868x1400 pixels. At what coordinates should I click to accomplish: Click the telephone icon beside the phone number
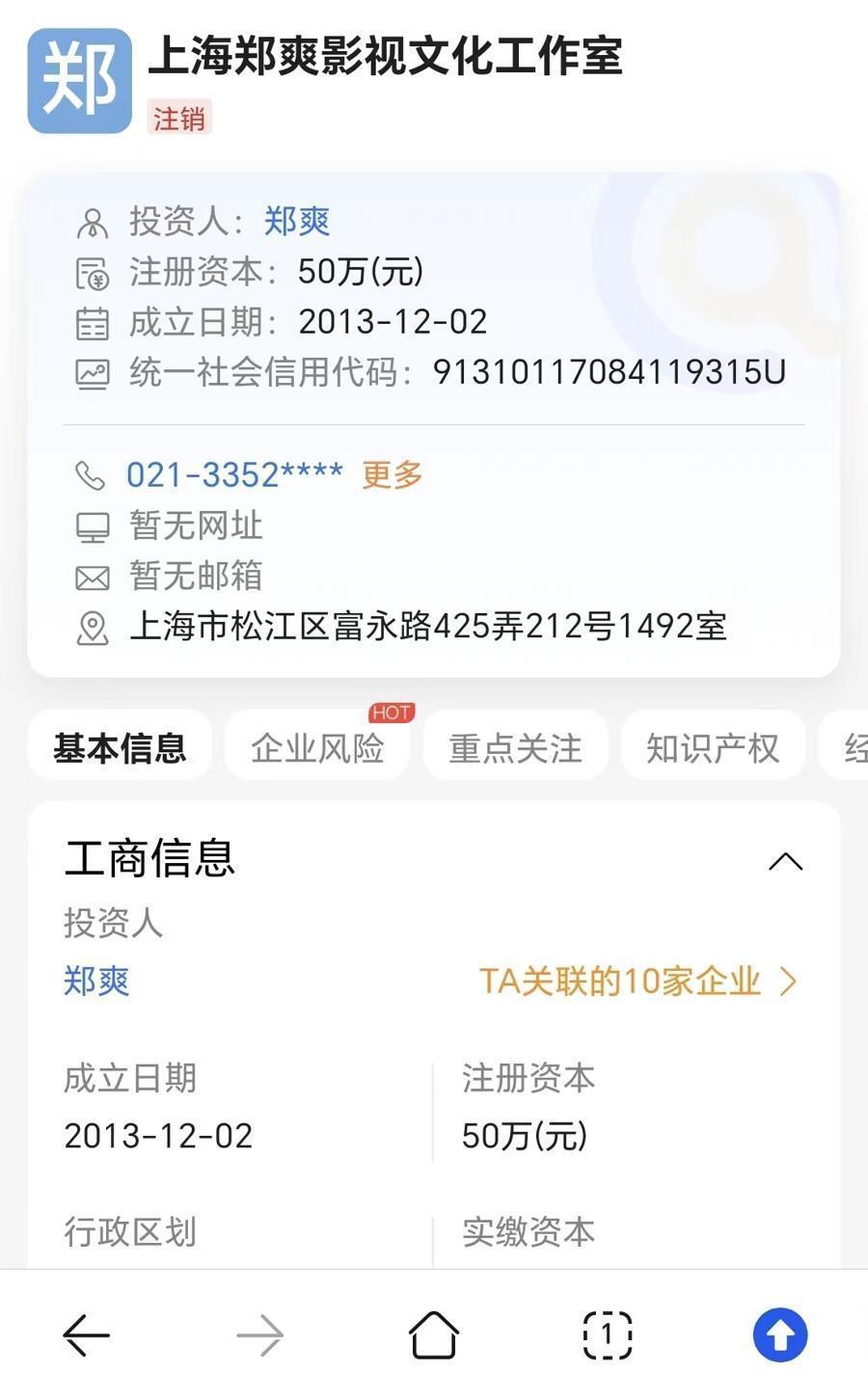click(92, 474)
